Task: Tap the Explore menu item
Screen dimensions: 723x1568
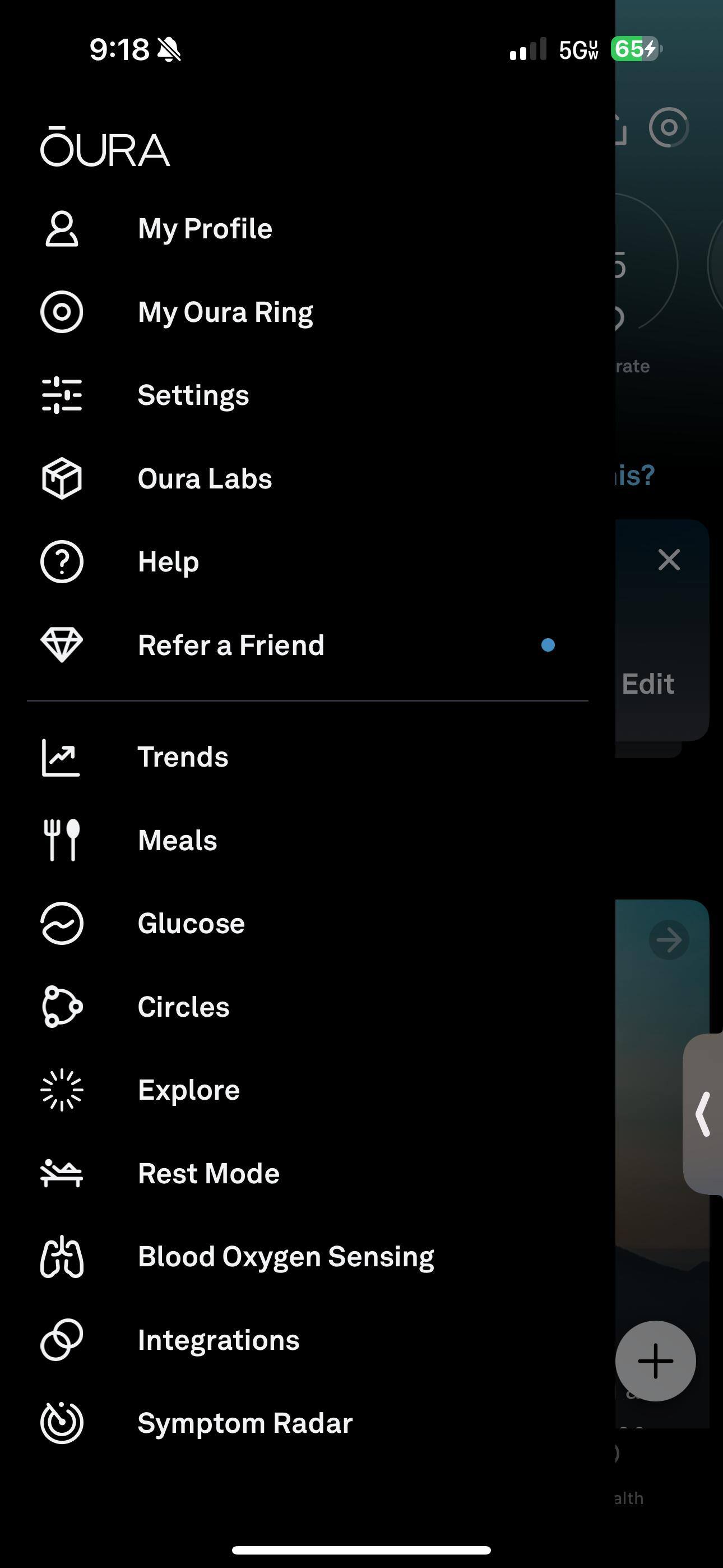Action: point(189,1090)
